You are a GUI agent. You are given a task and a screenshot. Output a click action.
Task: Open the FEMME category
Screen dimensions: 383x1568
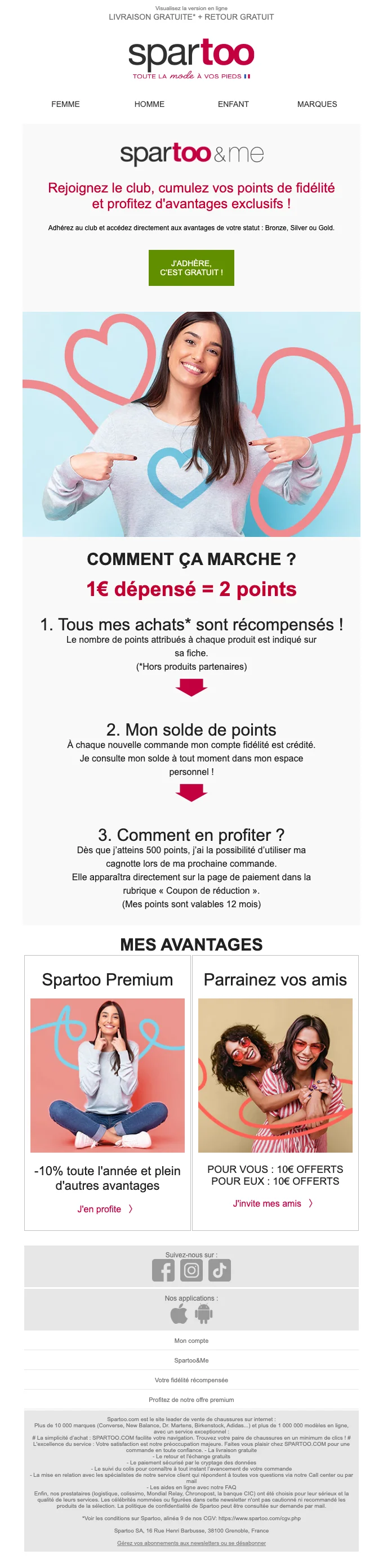[65, 104]
